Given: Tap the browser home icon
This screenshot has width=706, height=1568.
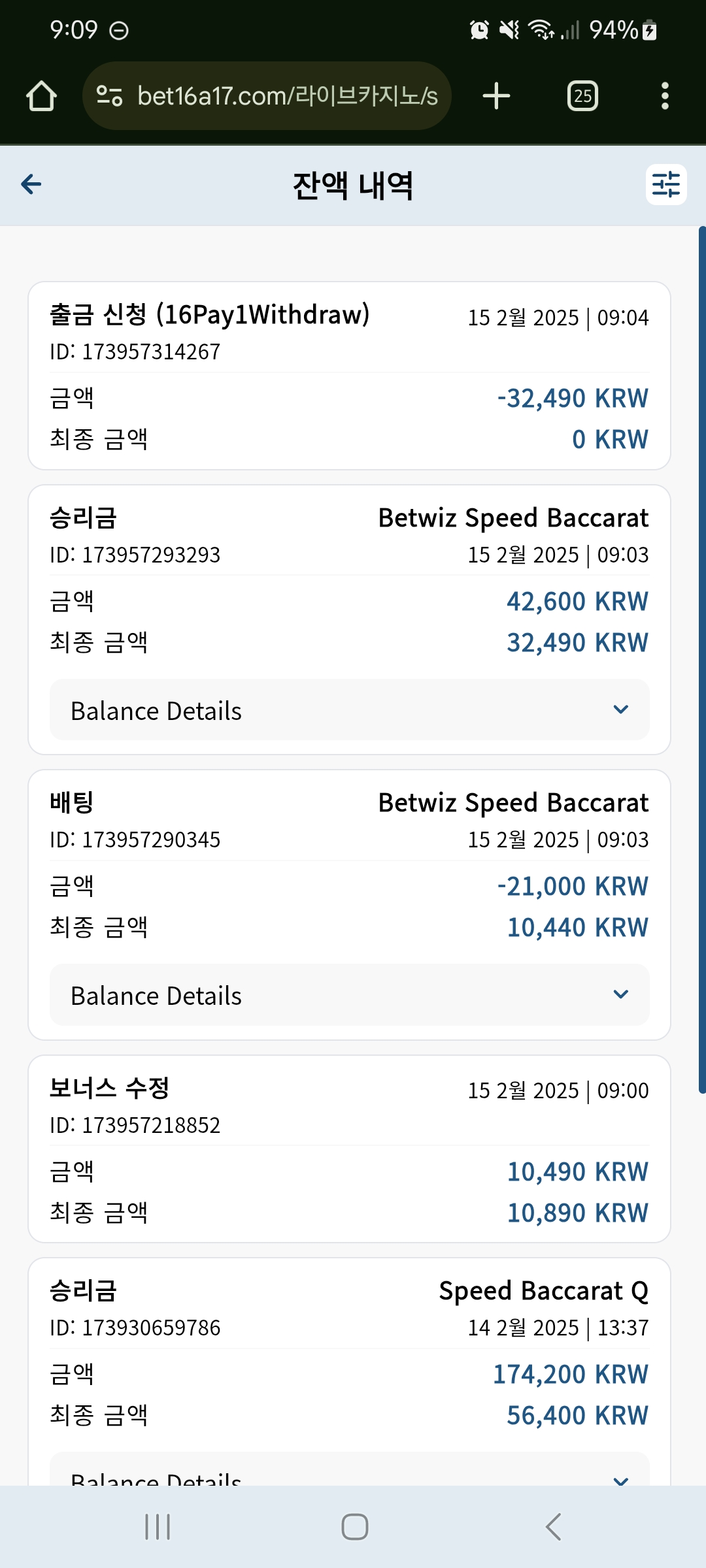Looking at the screenshot, I should [41, 96].
